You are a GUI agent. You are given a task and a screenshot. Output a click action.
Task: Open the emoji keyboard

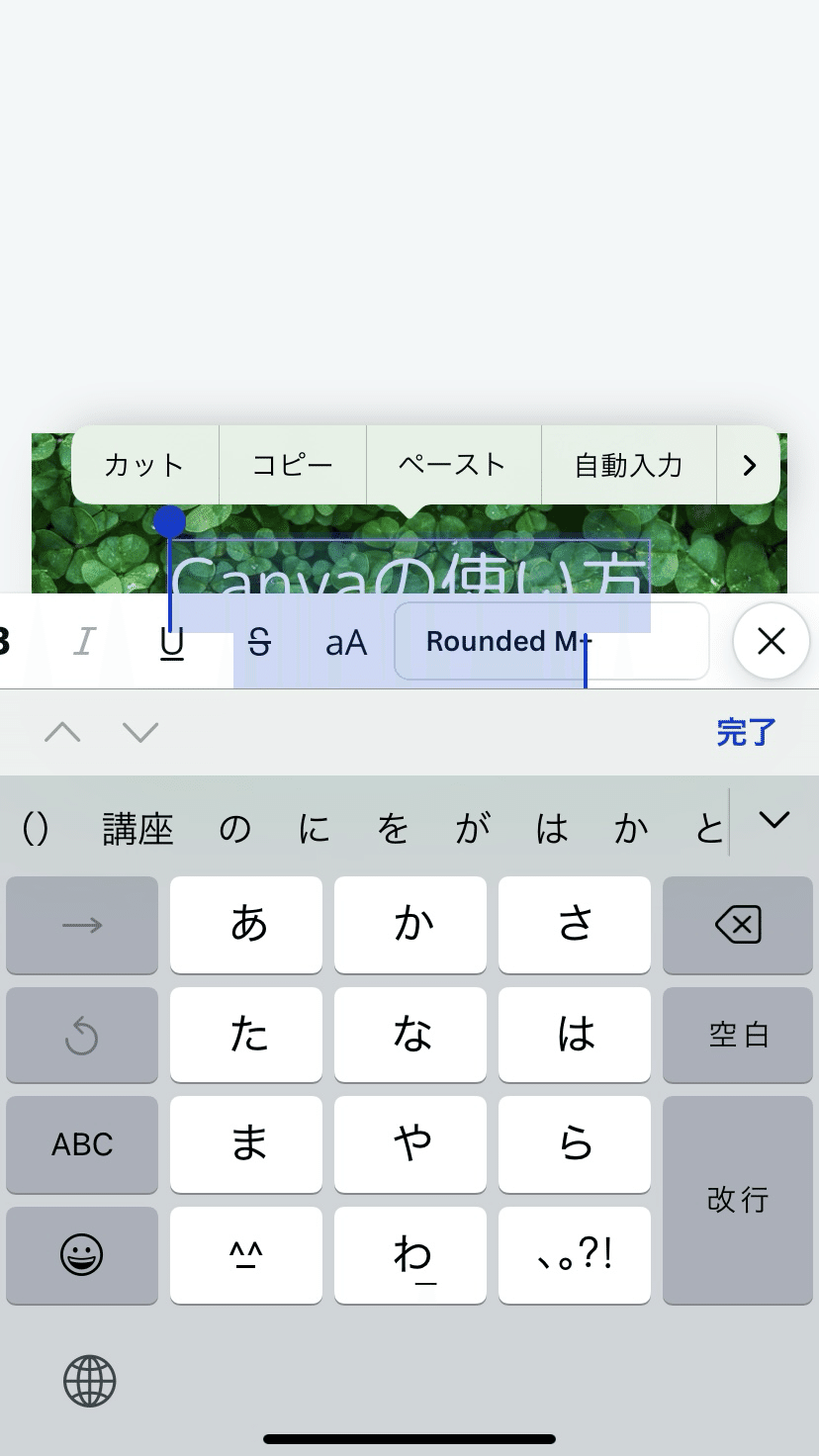point(82,1255)
